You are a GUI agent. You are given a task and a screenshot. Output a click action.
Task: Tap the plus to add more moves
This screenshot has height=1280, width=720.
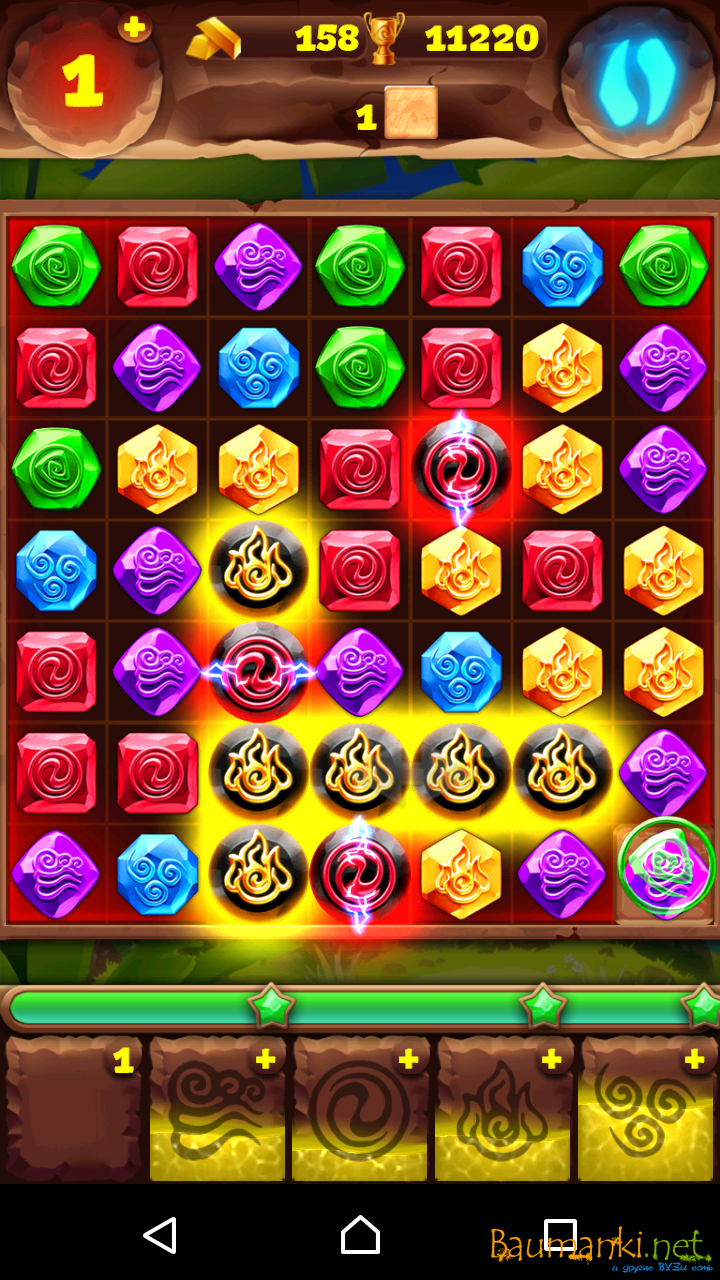tap(134, 27)
